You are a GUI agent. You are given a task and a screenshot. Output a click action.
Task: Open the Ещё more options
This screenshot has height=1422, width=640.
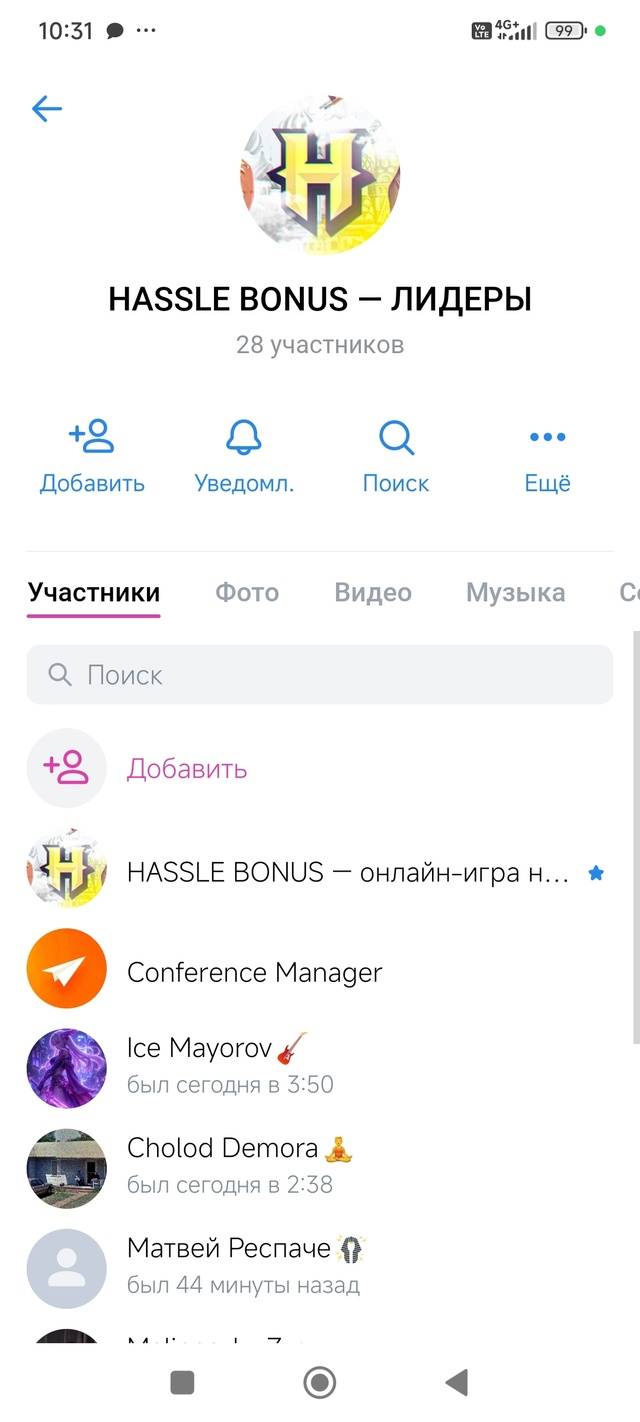pyautogui.click(x=547, y=457)
